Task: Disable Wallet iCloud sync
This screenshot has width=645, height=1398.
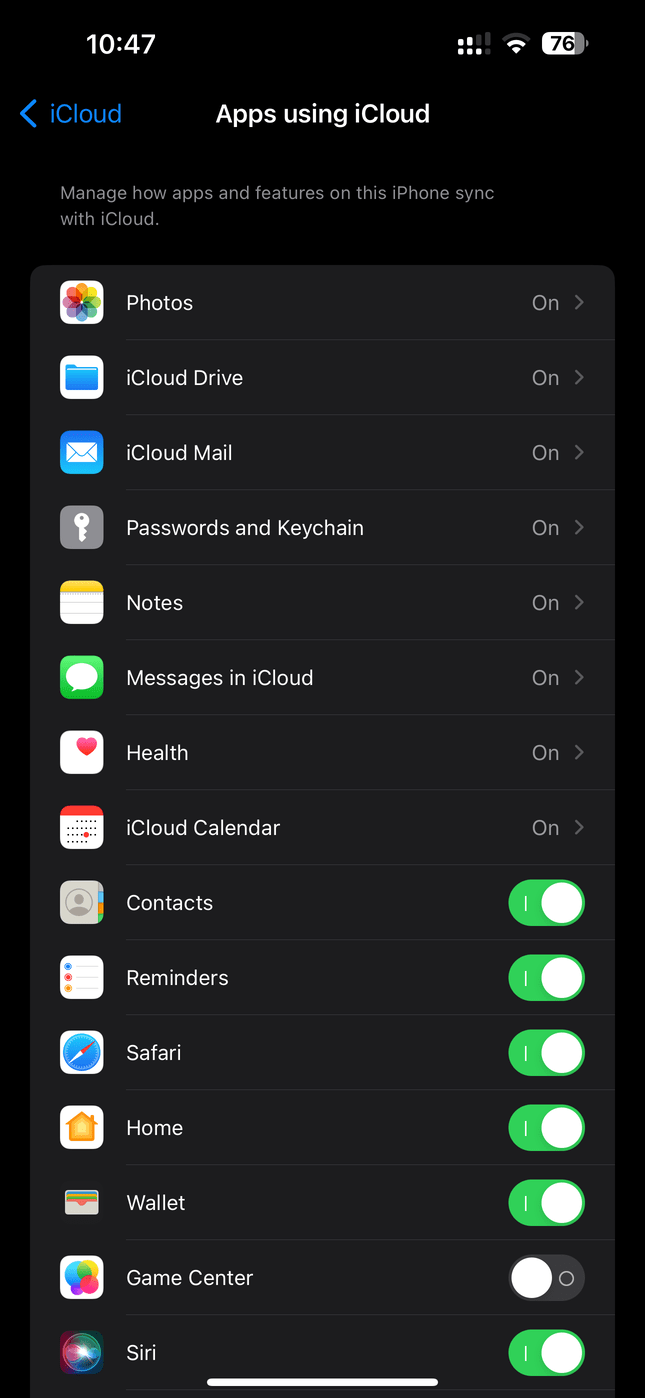Action: pyautogui.click(x=546, y=1203)
